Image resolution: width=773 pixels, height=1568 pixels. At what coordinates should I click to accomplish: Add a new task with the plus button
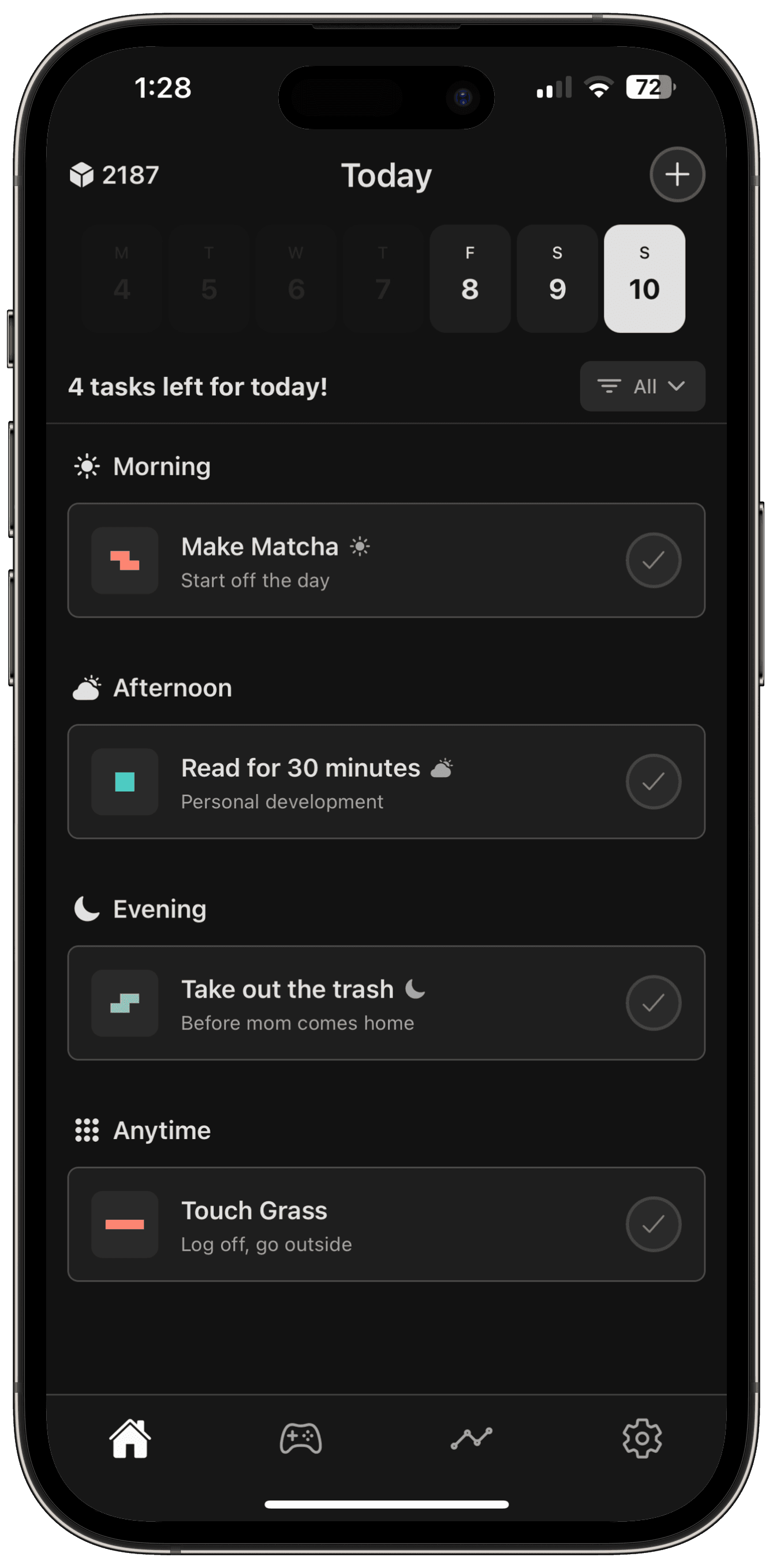click(x=677, y=175)
